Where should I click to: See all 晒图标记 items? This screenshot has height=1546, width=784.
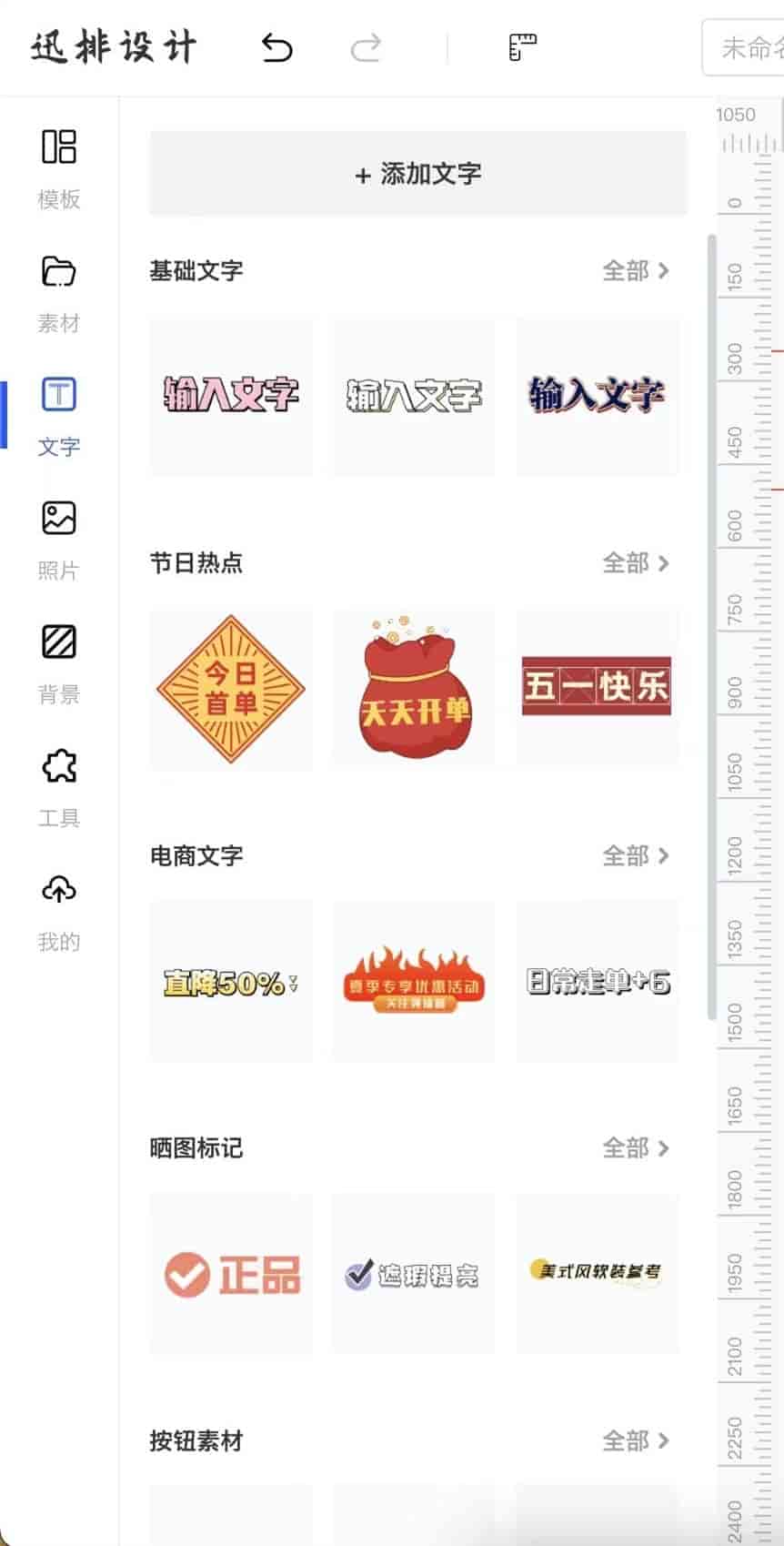pyautogui.click(x=635, y=1148)
